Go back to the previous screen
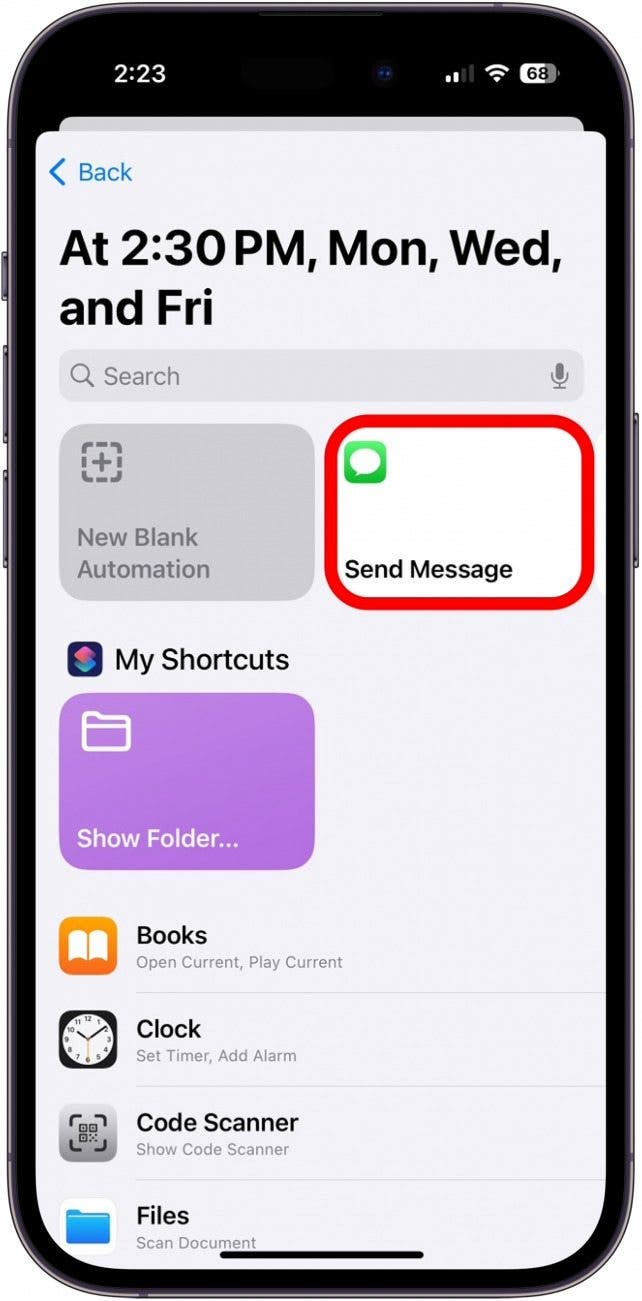Screen dimensions: 642x1301 [90, 172]
